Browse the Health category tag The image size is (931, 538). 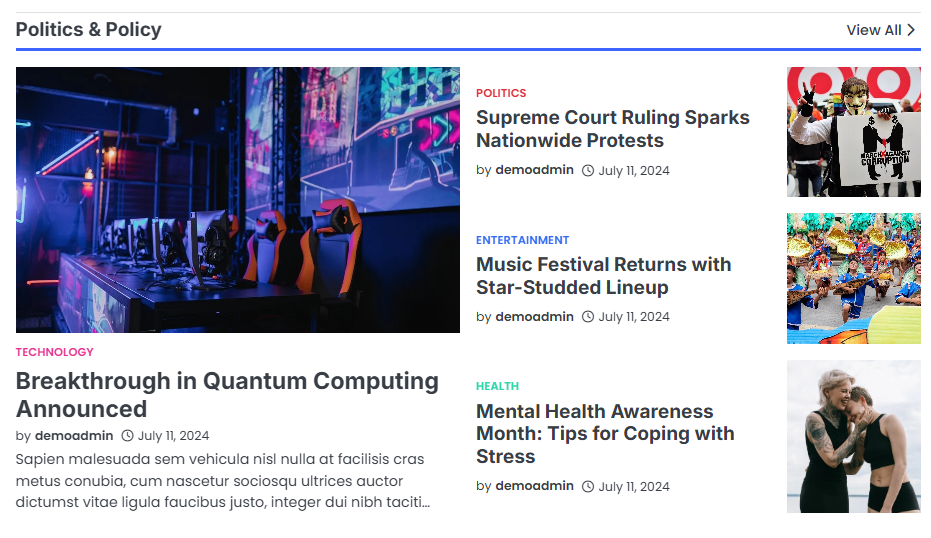coord(497,386)
